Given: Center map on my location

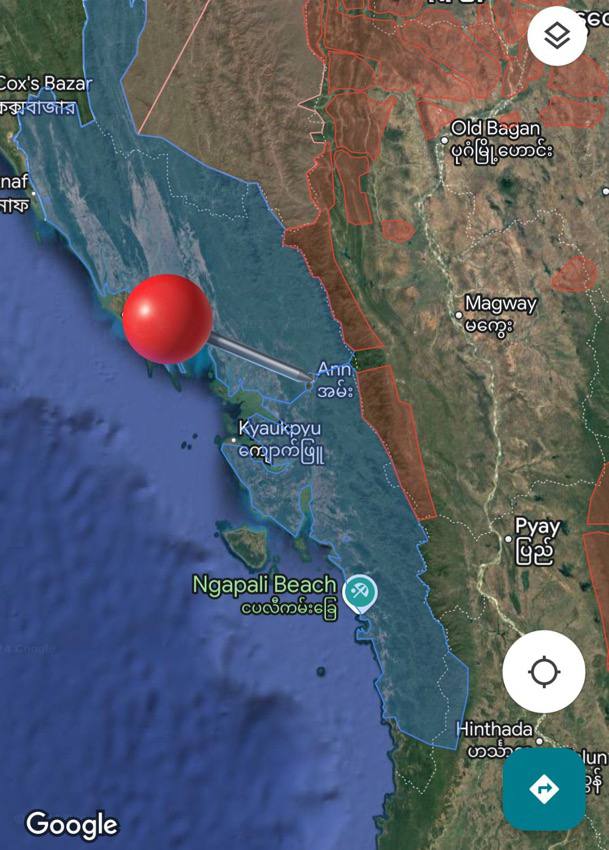Looking at the screenshot, I should coord(543,672).
